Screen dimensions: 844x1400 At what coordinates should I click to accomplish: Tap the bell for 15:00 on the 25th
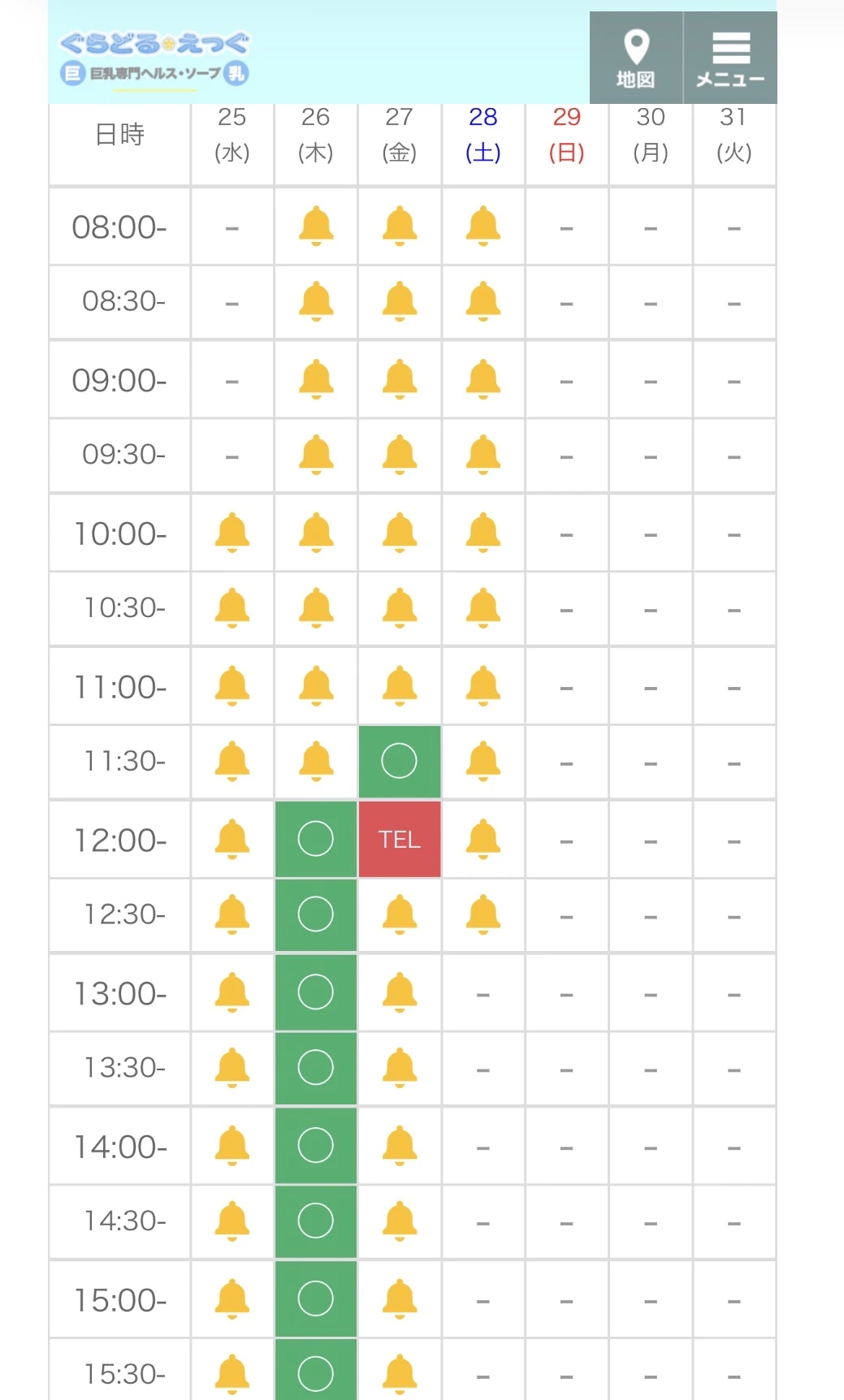point(232,1298)
